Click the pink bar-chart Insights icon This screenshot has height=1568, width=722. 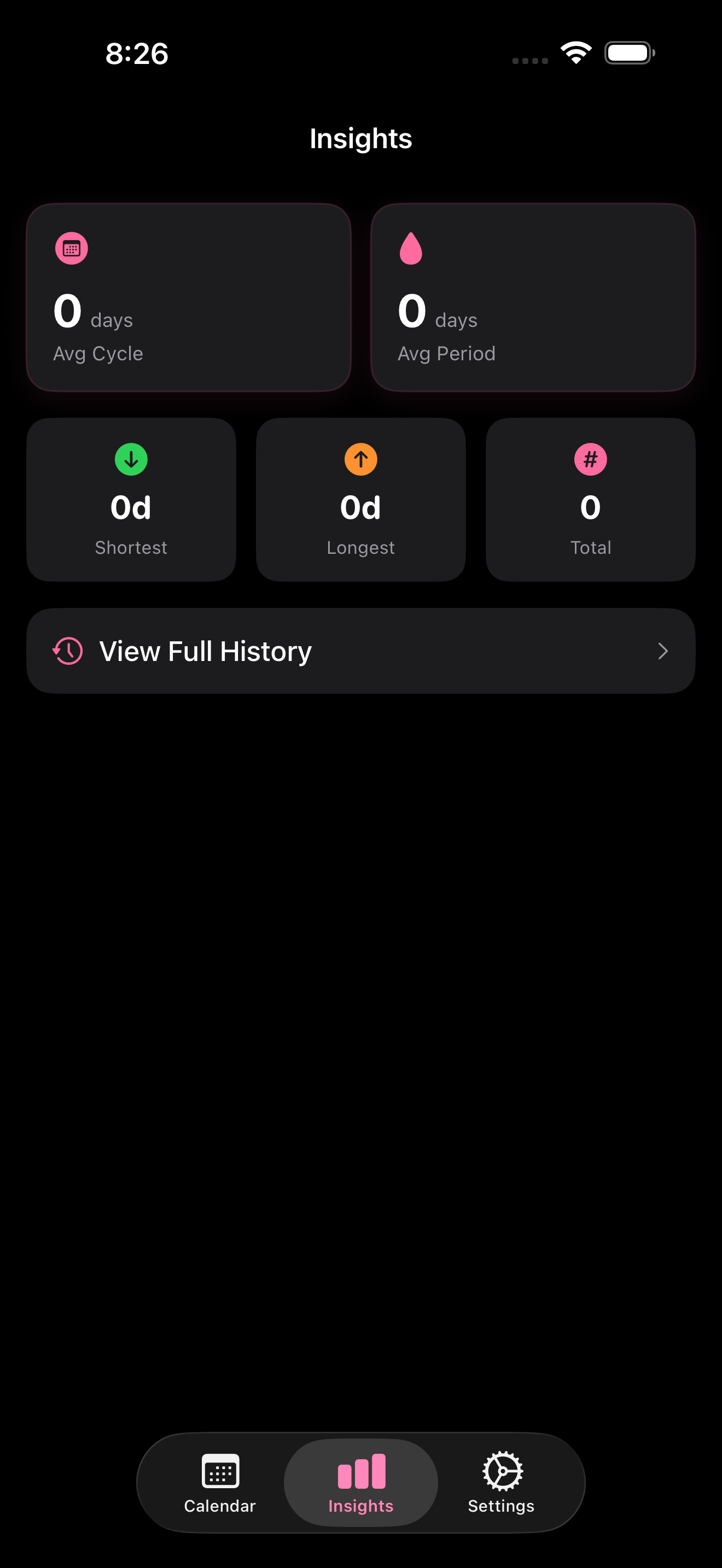click(x=360, y=1472)
